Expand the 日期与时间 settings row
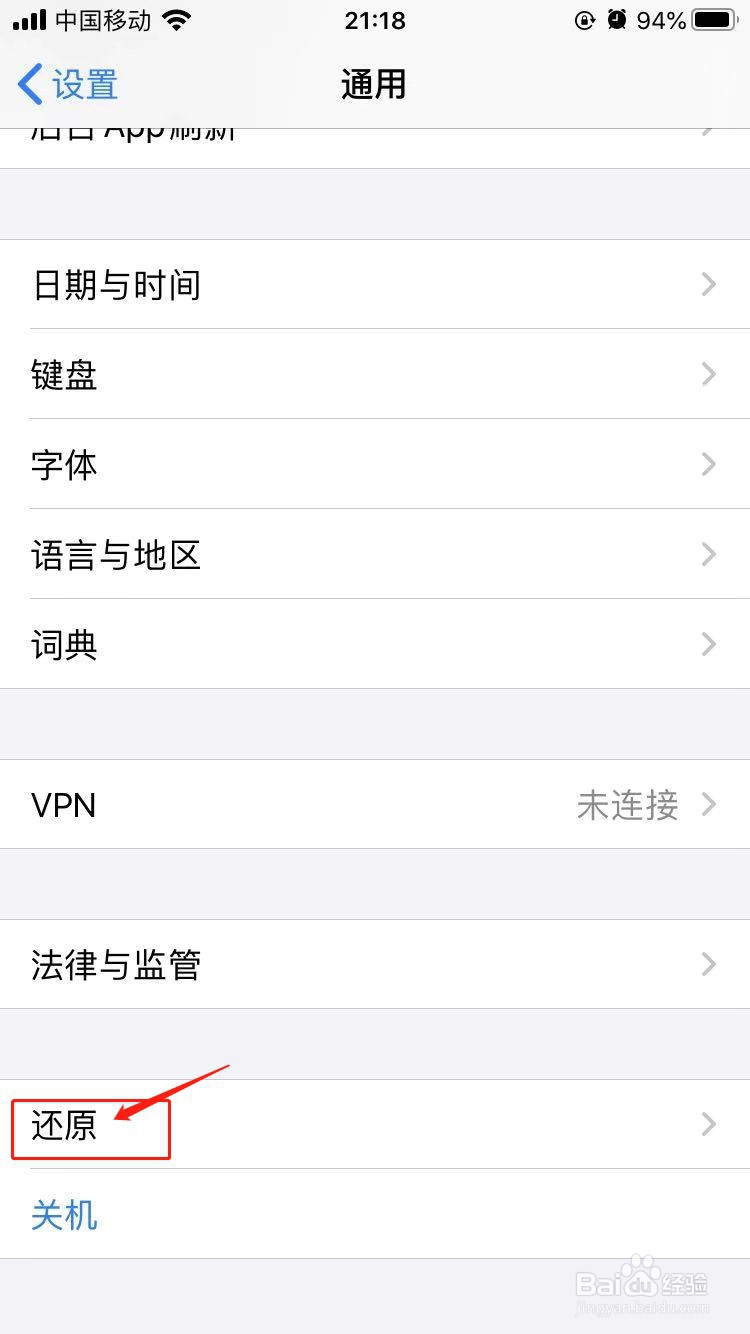Viewport: 750px width, 1334px height. click(x=375, y=285)
